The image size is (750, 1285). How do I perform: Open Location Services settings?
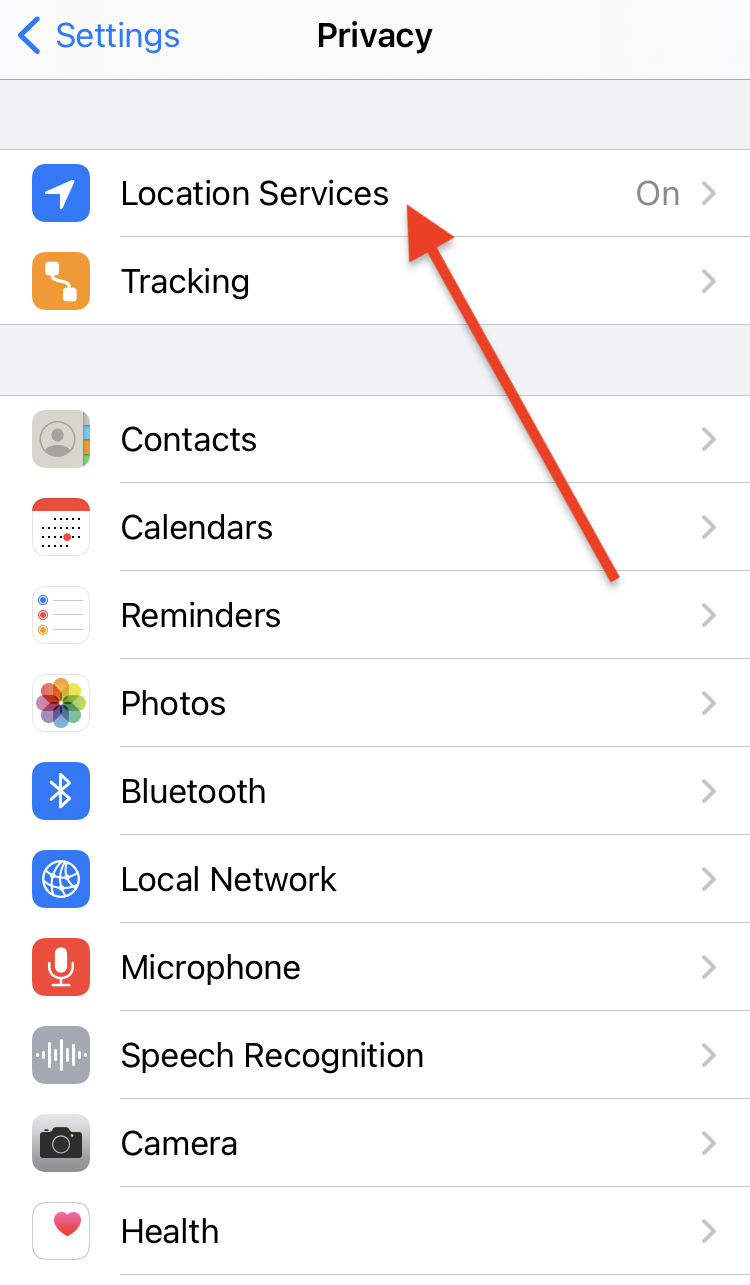tap(255, 193)
